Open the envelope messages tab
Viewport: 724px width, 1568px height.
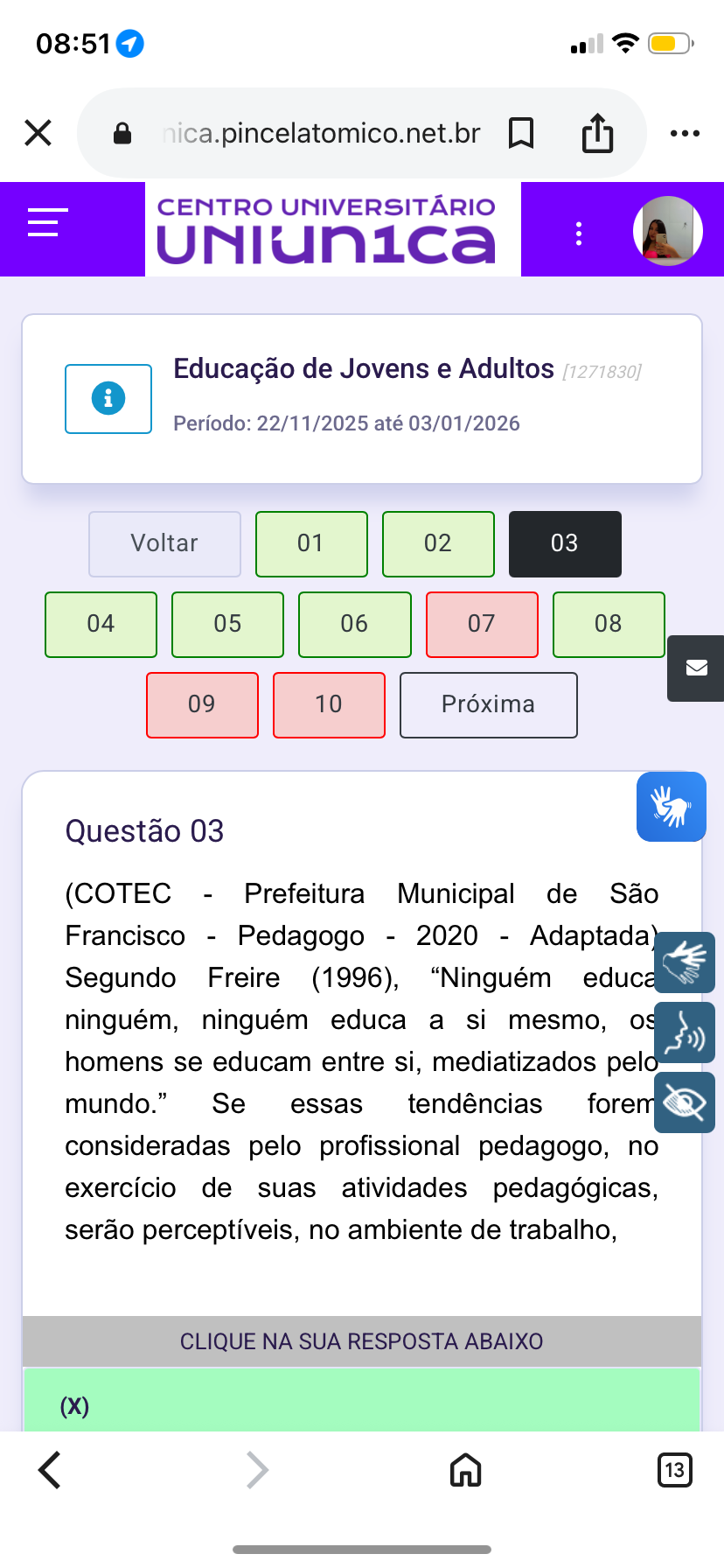696,668
